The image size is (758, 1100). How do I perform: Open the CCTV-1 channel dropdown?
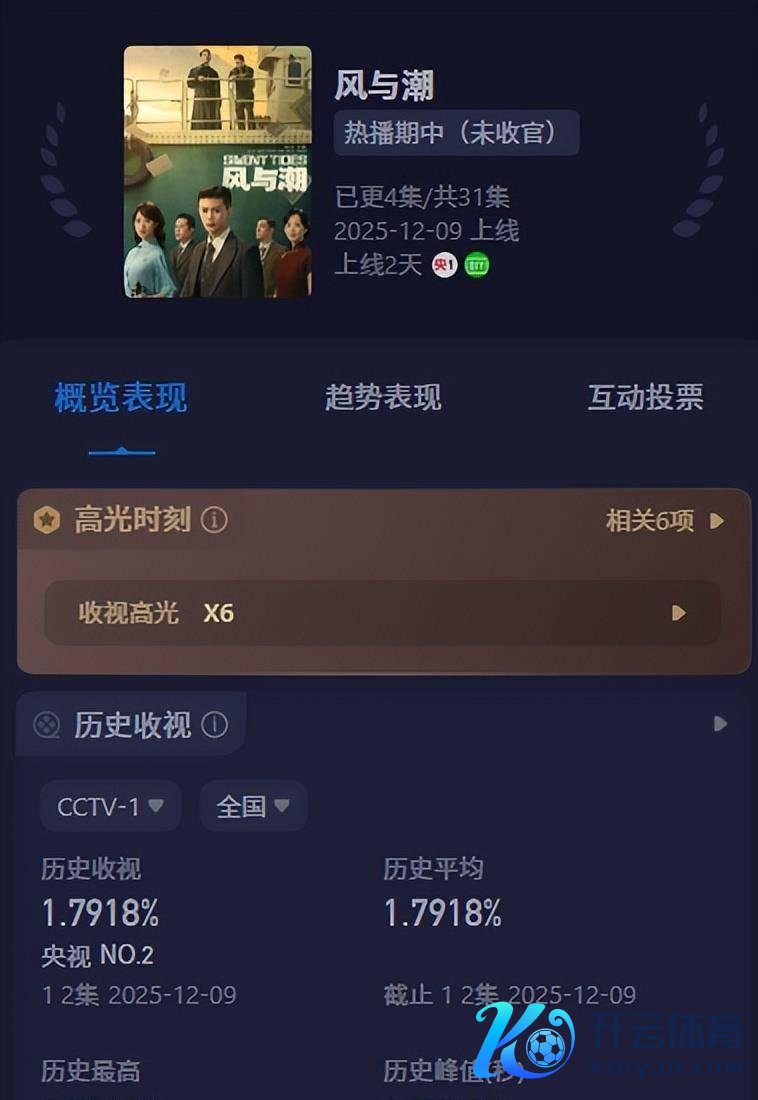pyautogui.click(x=110, y=806)
